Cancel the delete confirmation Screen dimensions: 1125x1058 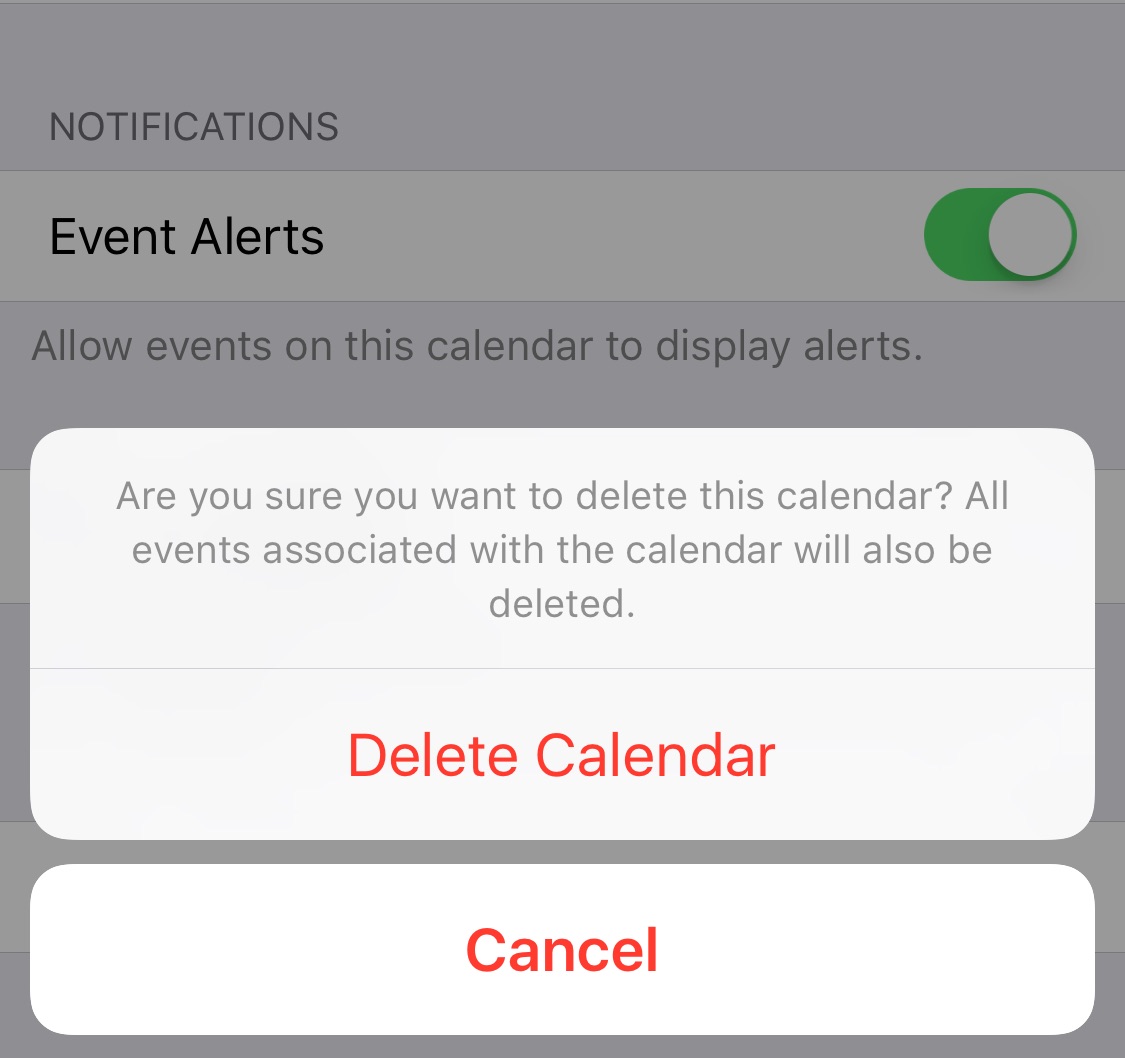click(x=562, y=950)
